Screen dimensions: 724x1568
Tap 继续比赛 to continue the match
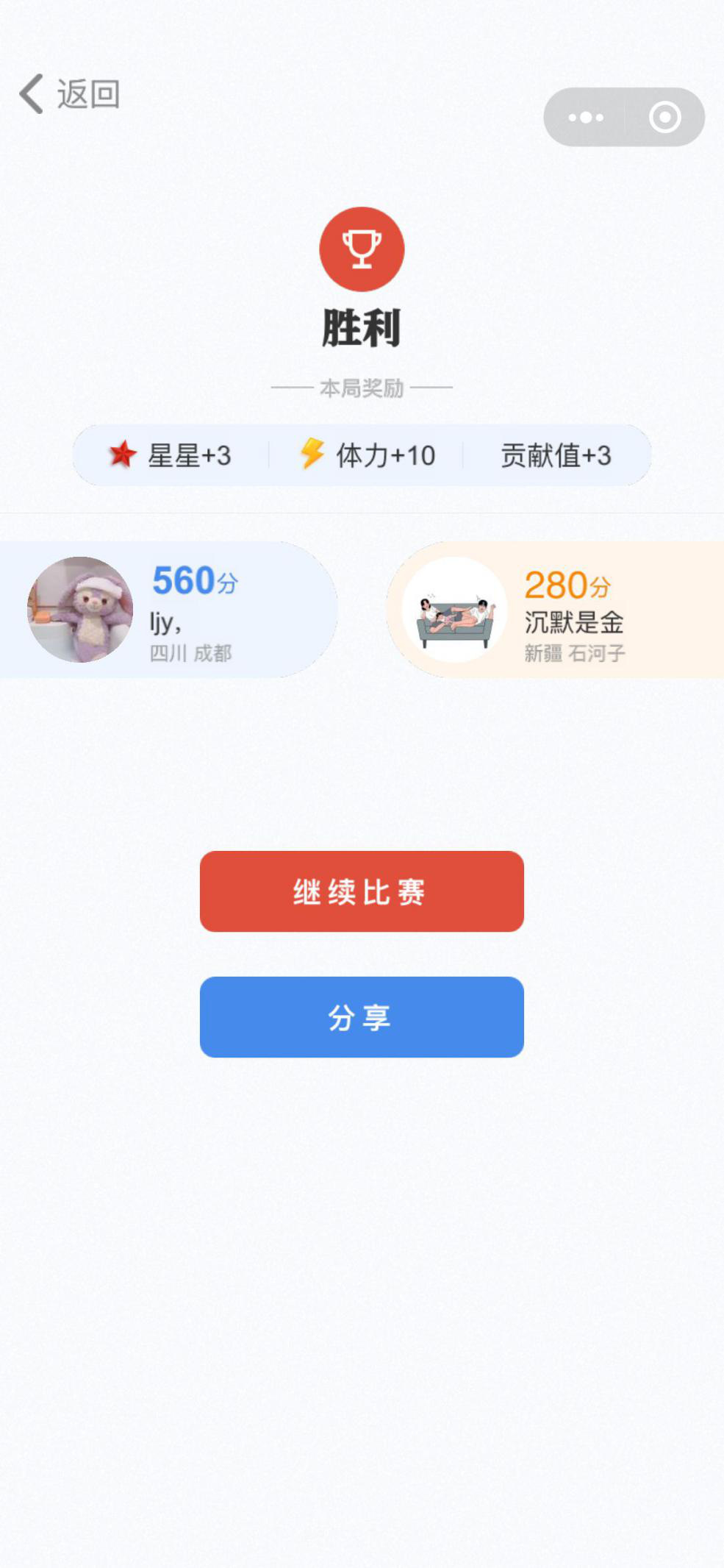(362, 891)
